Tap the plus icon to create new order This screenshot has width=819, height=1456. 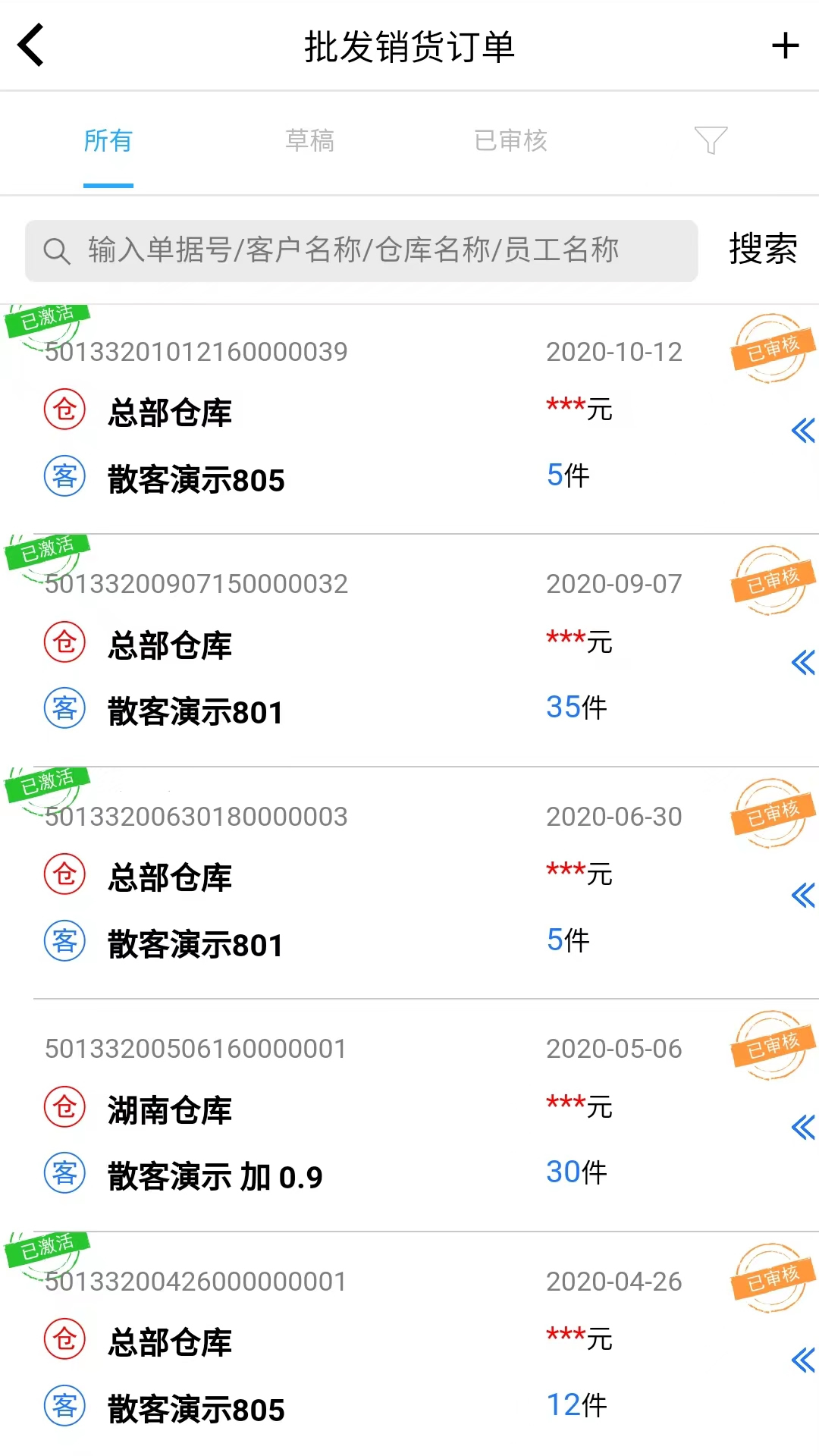(x=784, y=47)
